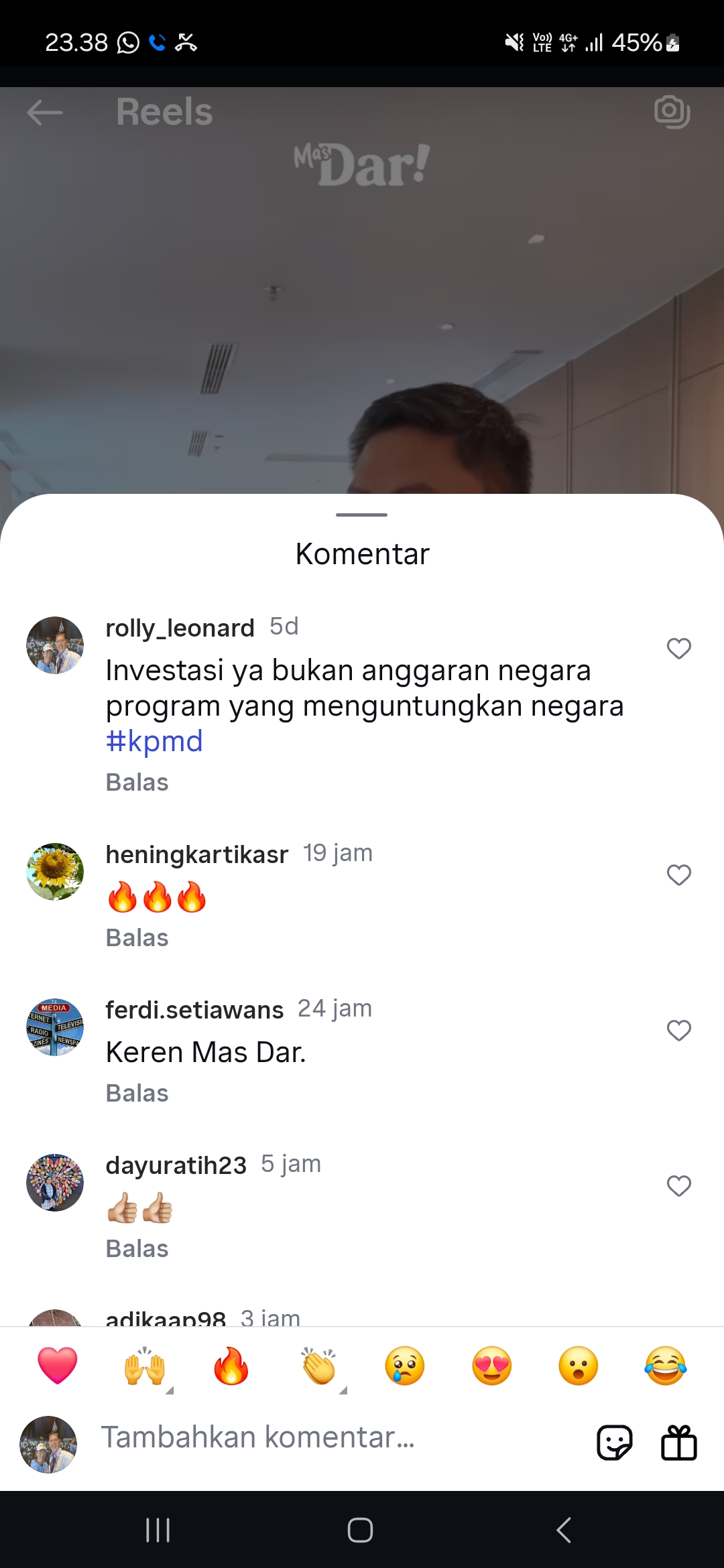Add the laughing tears quick emoji
This screenshot has height=1568, width=724.
(666, 1366)
